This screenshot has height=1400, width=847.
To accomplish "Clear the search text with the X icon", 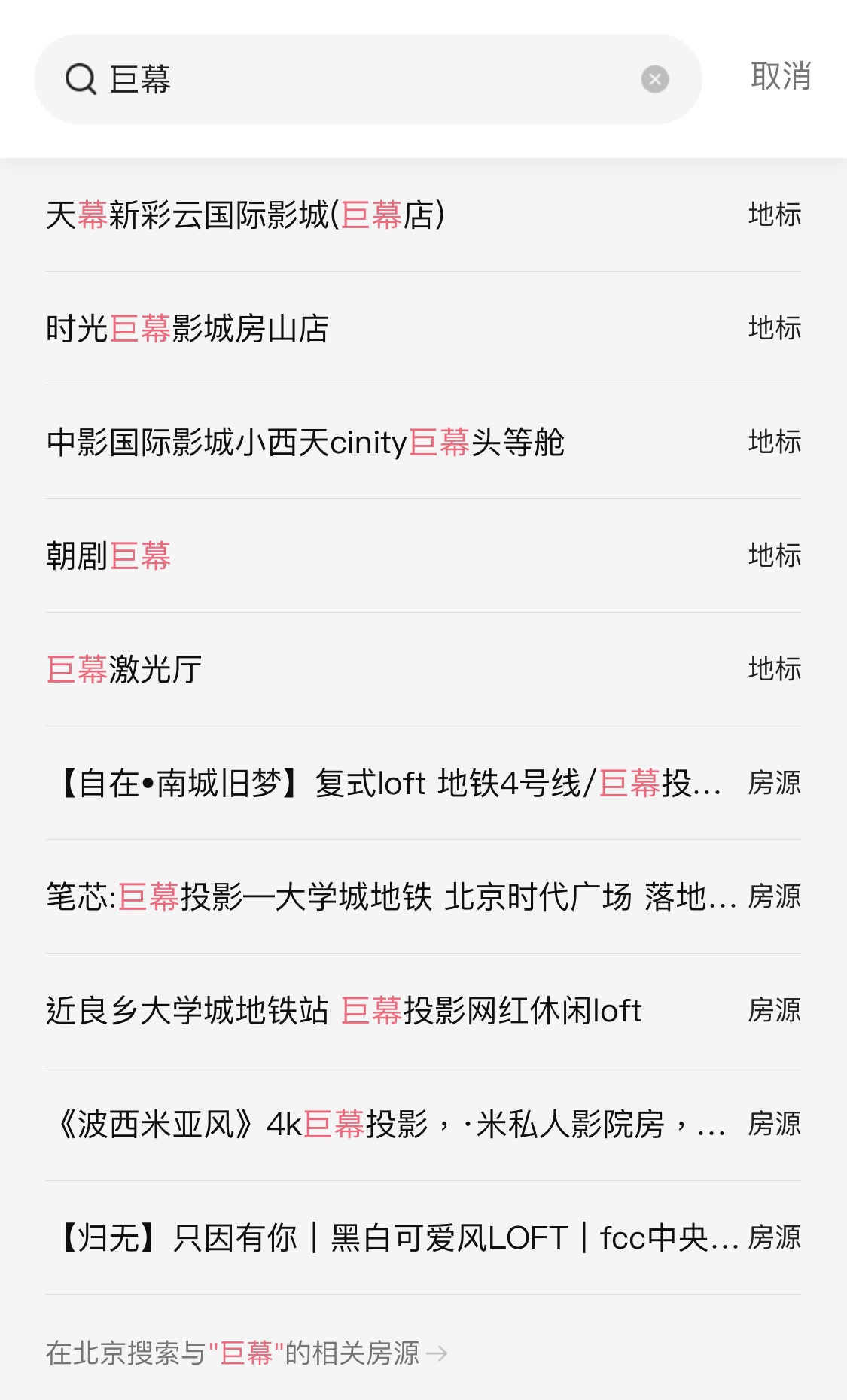I will tap(655, 79).
